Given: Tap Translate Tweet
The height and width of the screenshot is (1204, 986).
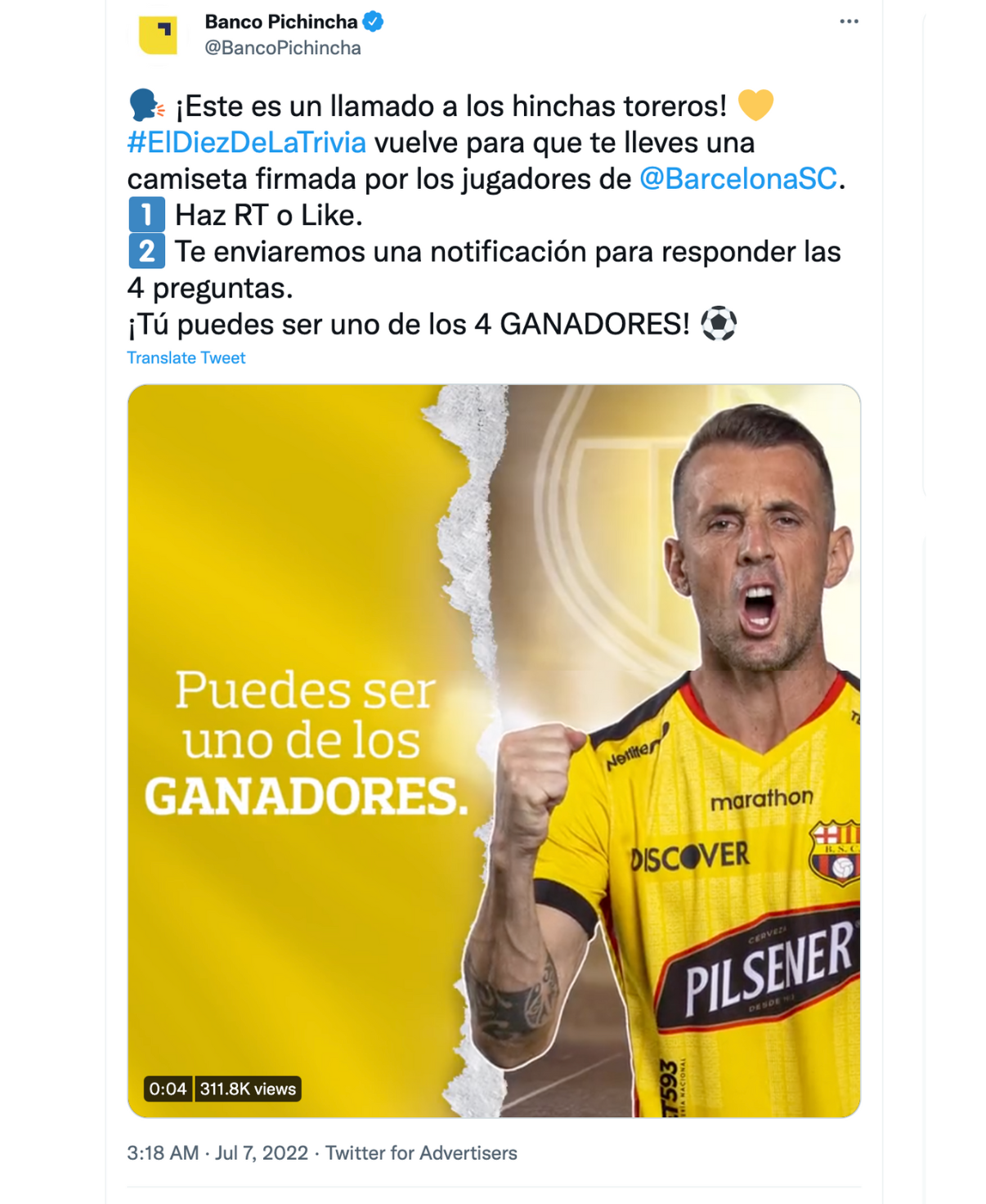Looking at the screenshot, I should pyautogui.click(x=186, y=357).
